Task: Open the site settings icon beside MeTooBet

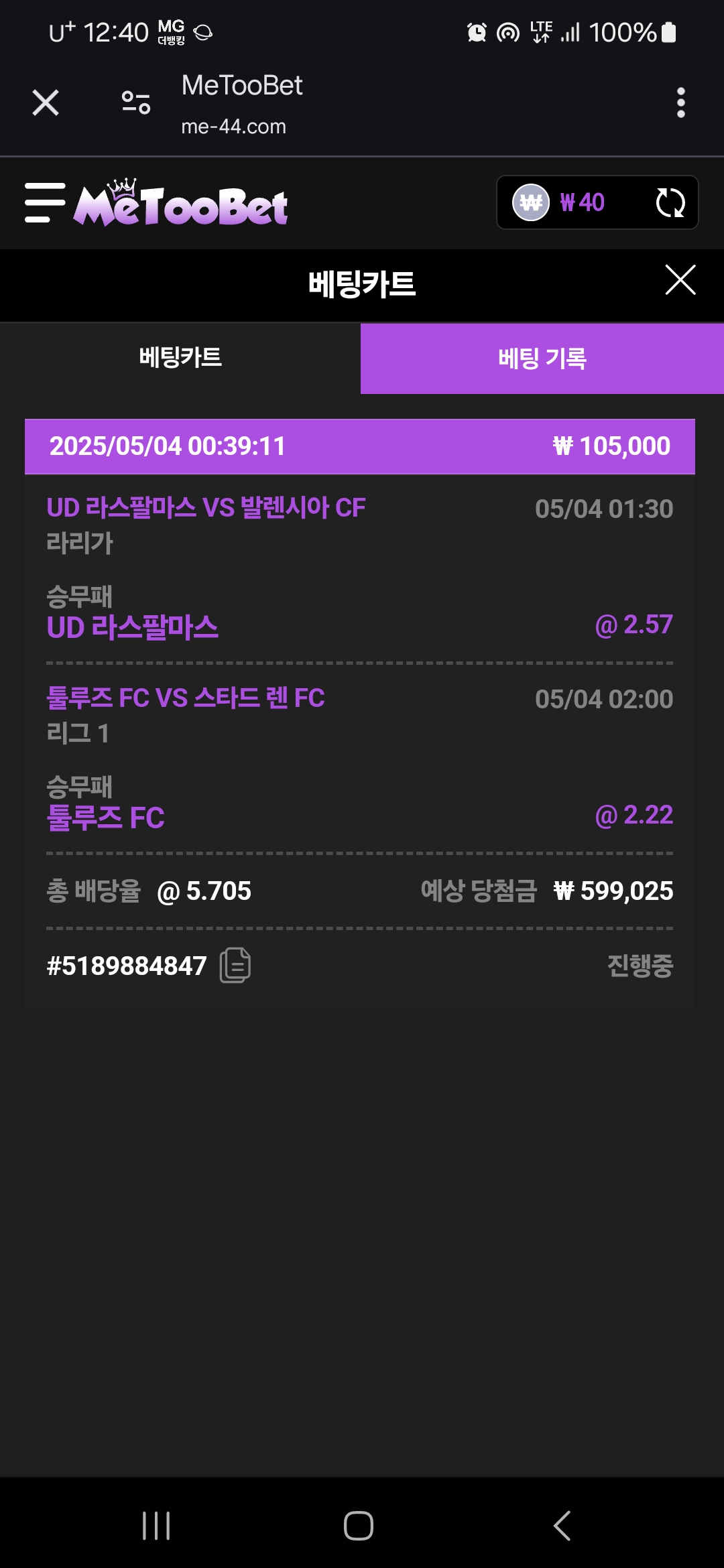Action: (x=136, y=103)
